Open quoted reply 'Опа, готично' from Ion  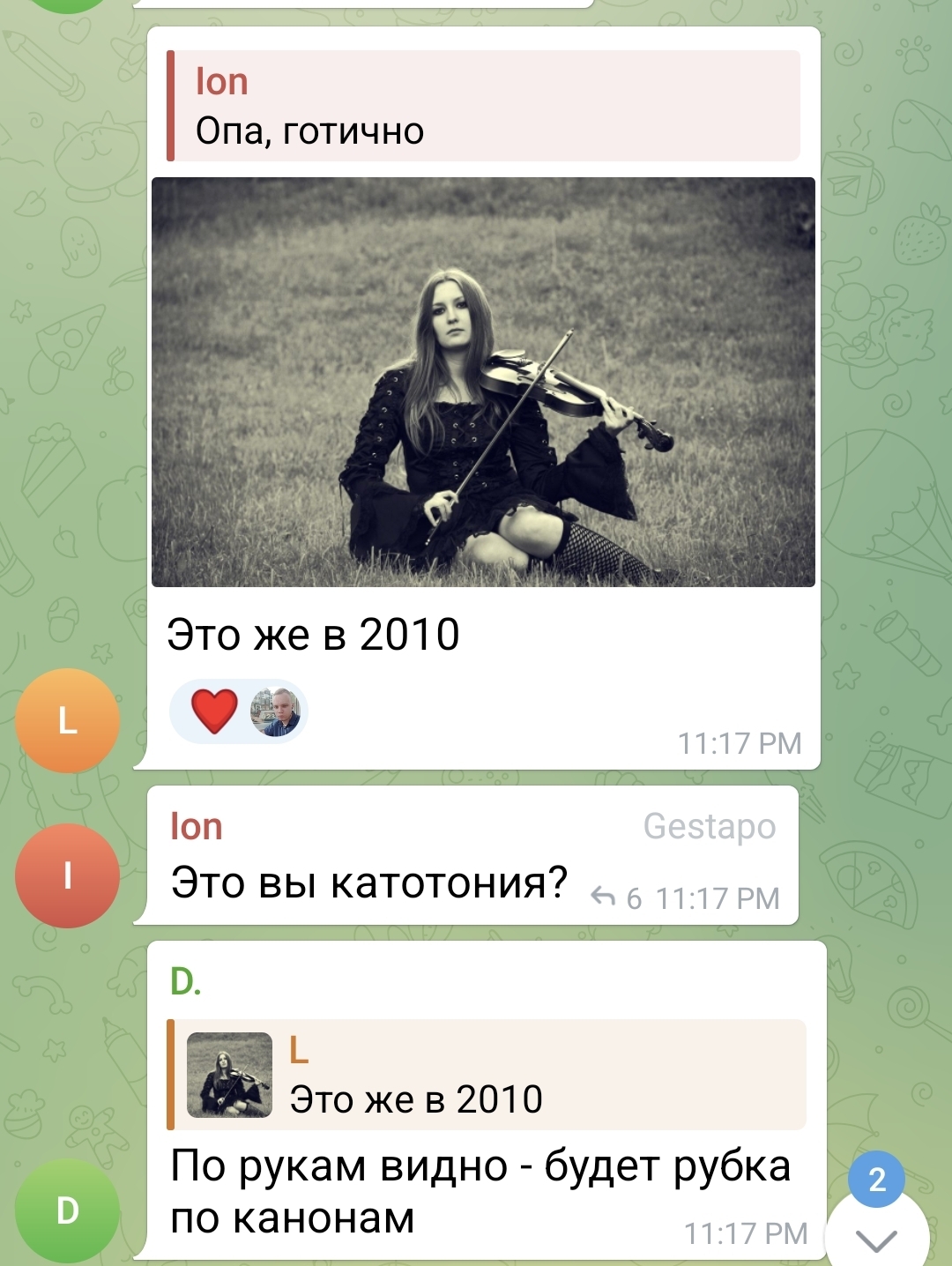[x=483, y=106]
